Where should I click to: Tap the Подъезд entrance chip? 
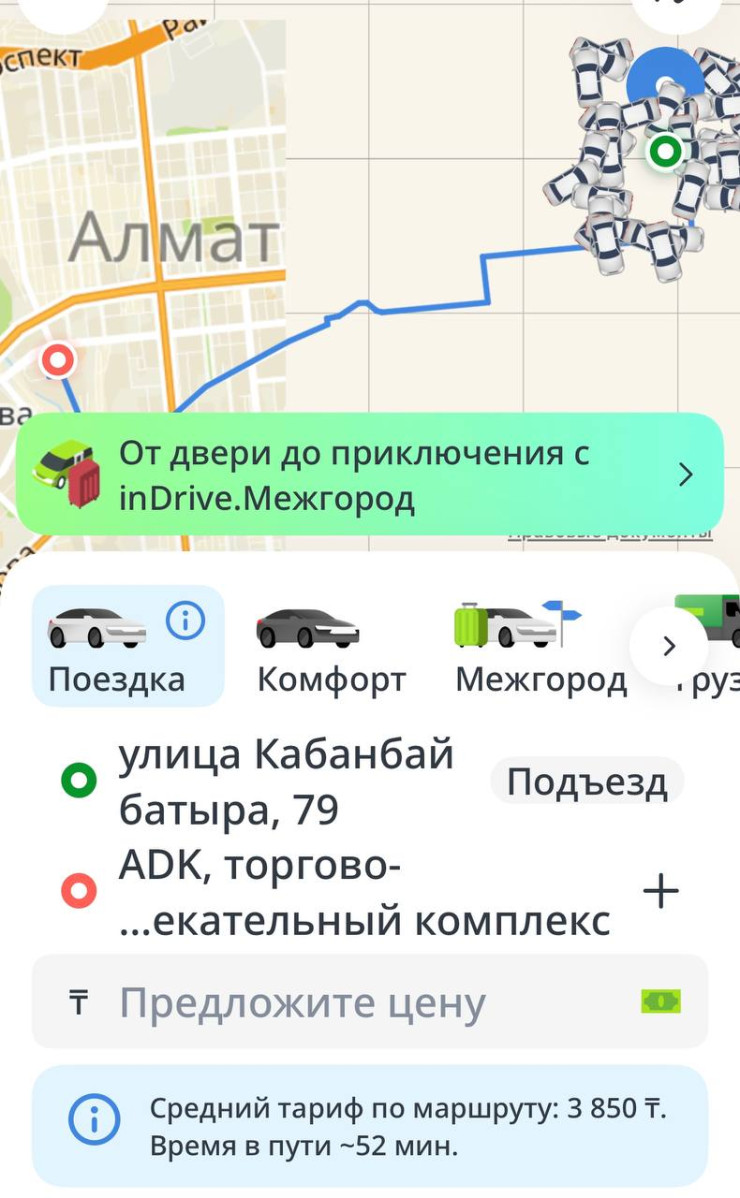587,782
